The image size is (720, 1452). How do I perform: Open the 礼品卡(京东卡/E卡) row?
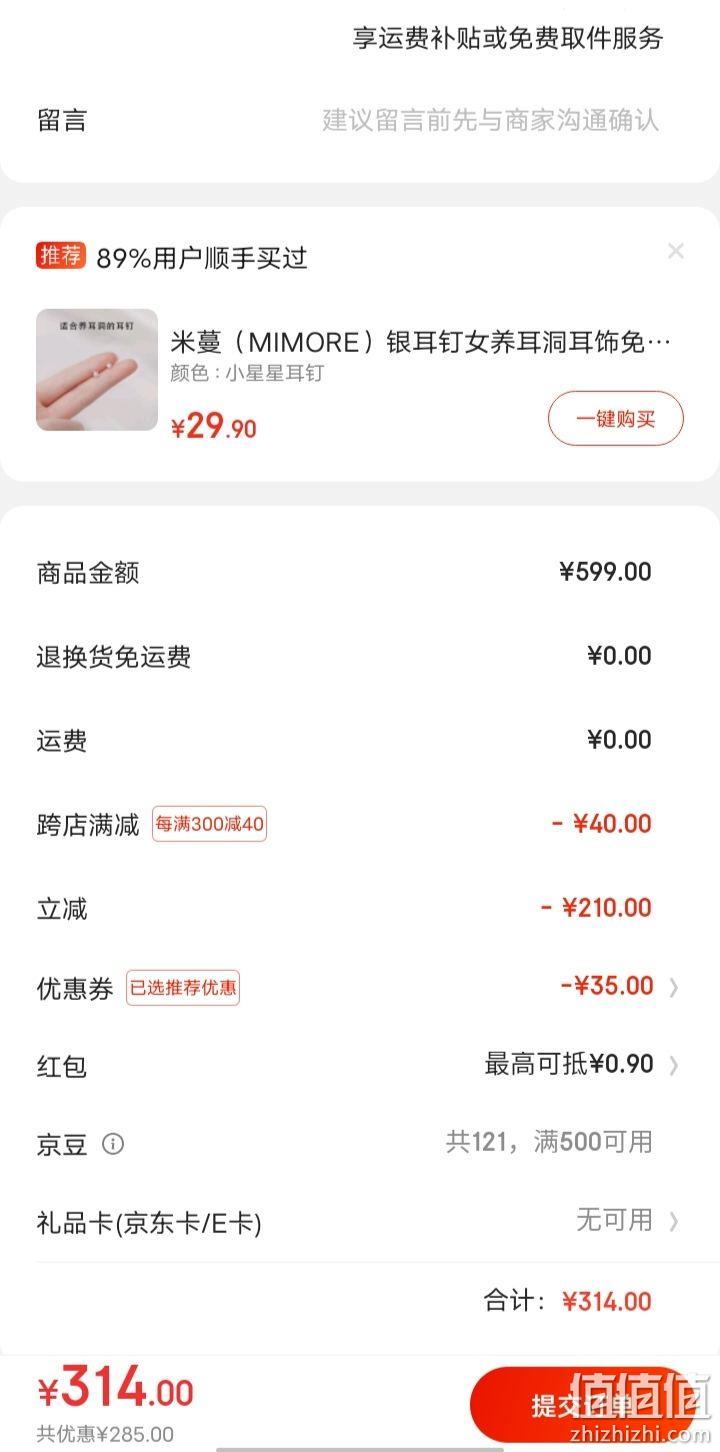point(360,1222)
